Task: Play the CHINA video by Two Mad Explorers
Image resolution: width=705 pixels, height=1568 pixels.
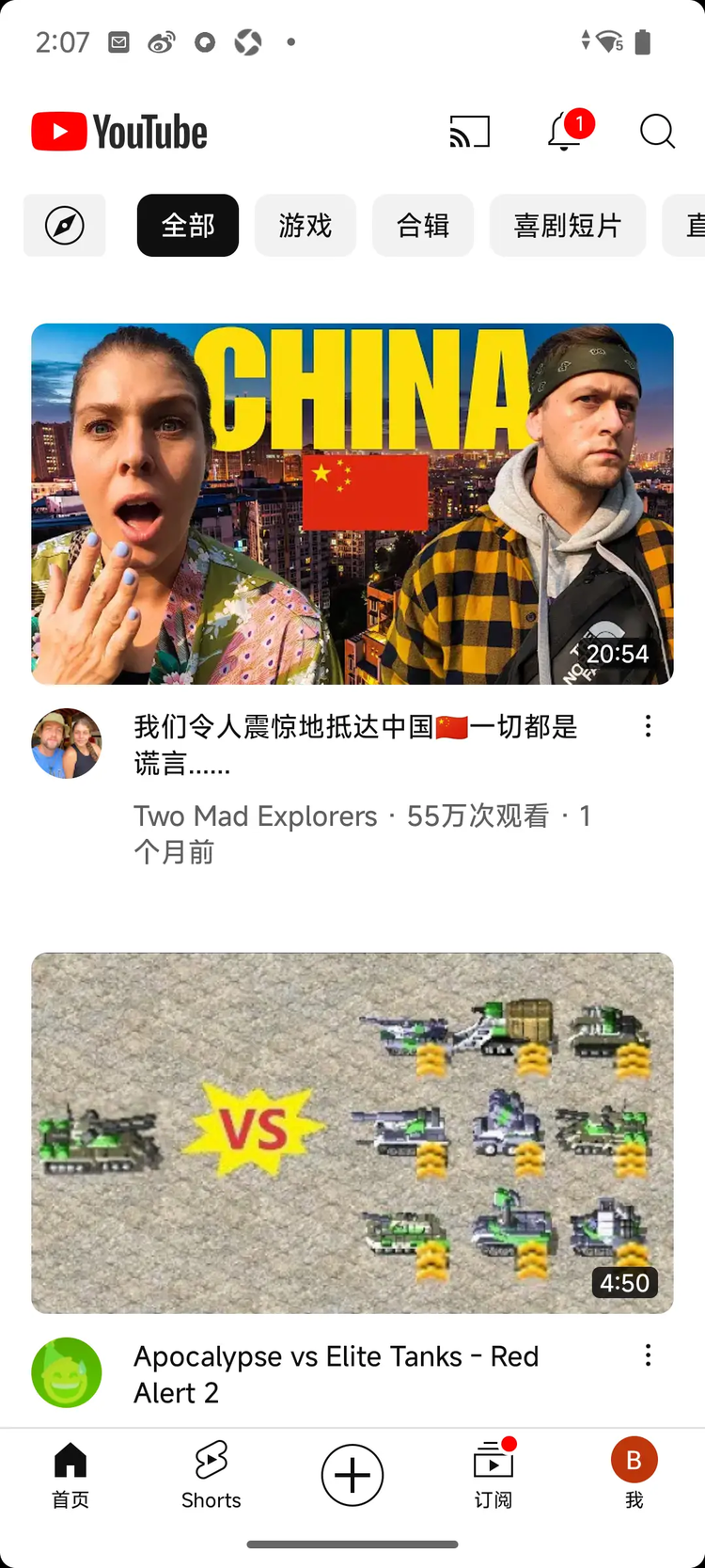Action: pos(352,503)
